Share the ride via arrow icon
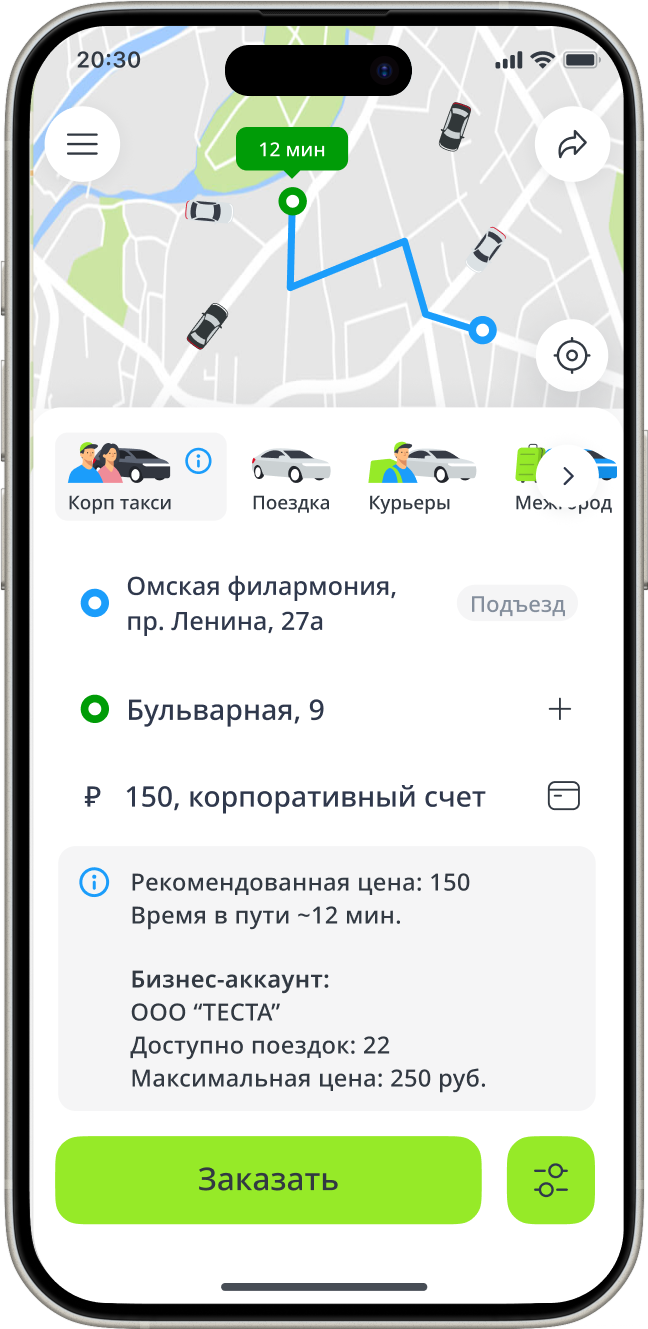 pos(571,144)
